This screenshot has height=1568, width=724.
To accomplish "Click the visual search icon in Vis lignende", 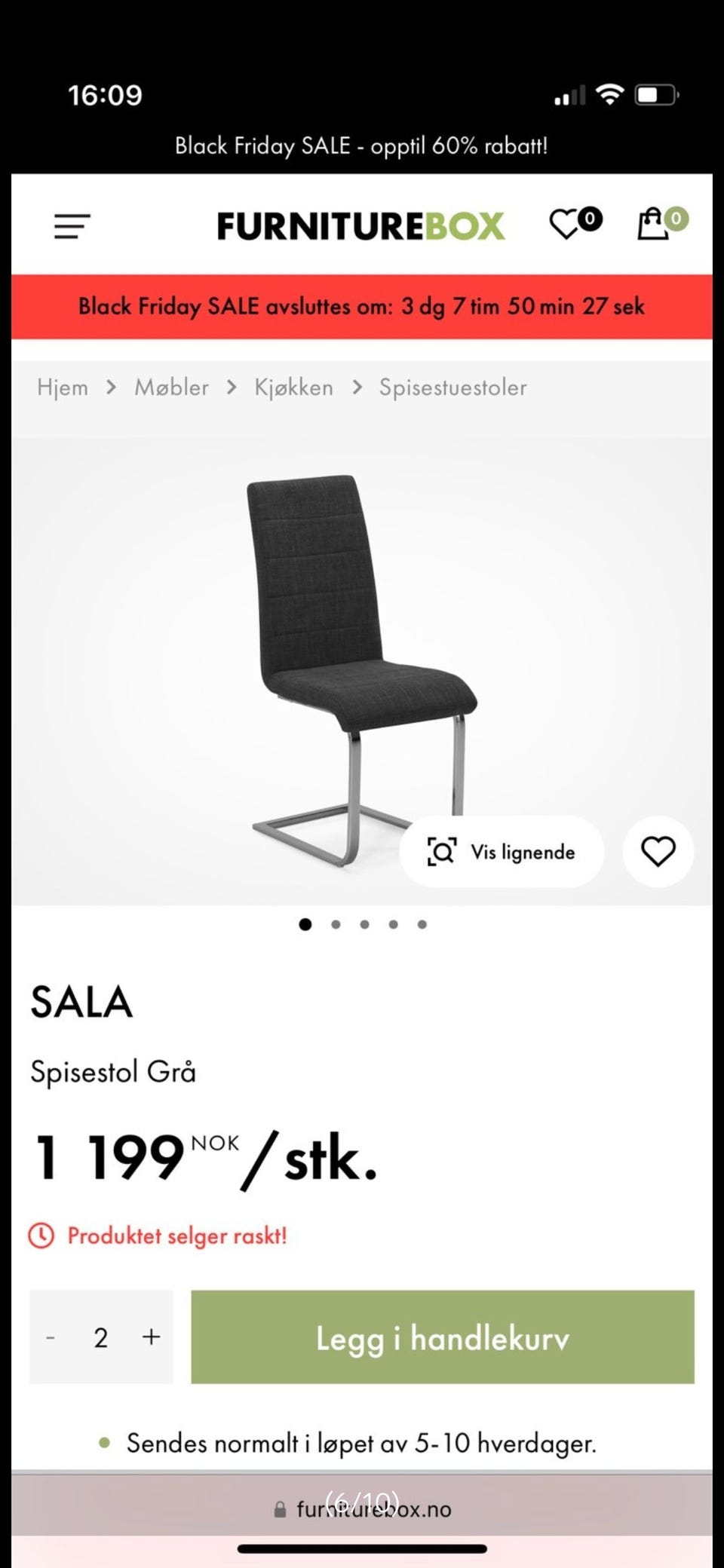I will (443, 851).
